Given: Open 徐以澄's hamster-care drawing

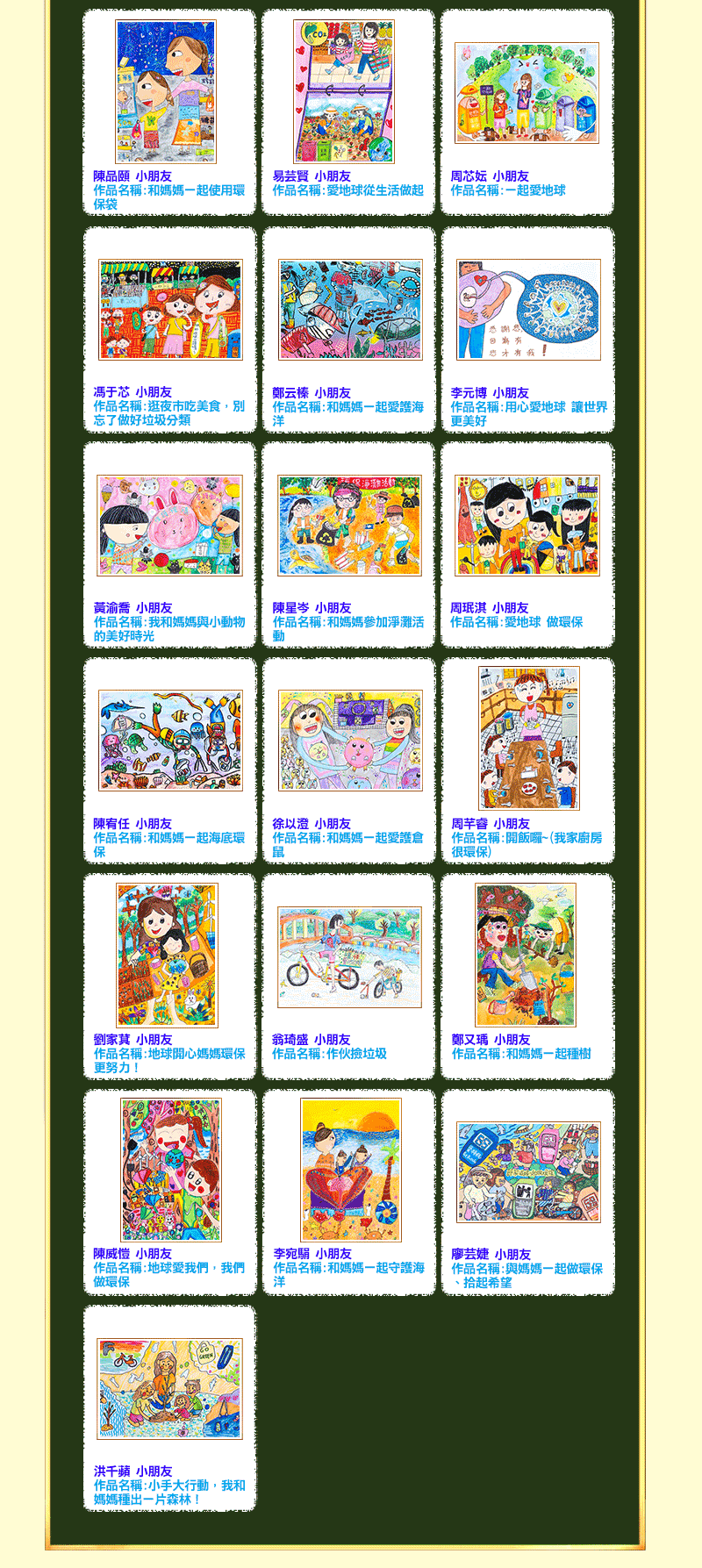Looking at the screenshot, I should click(x=350, y=741).
